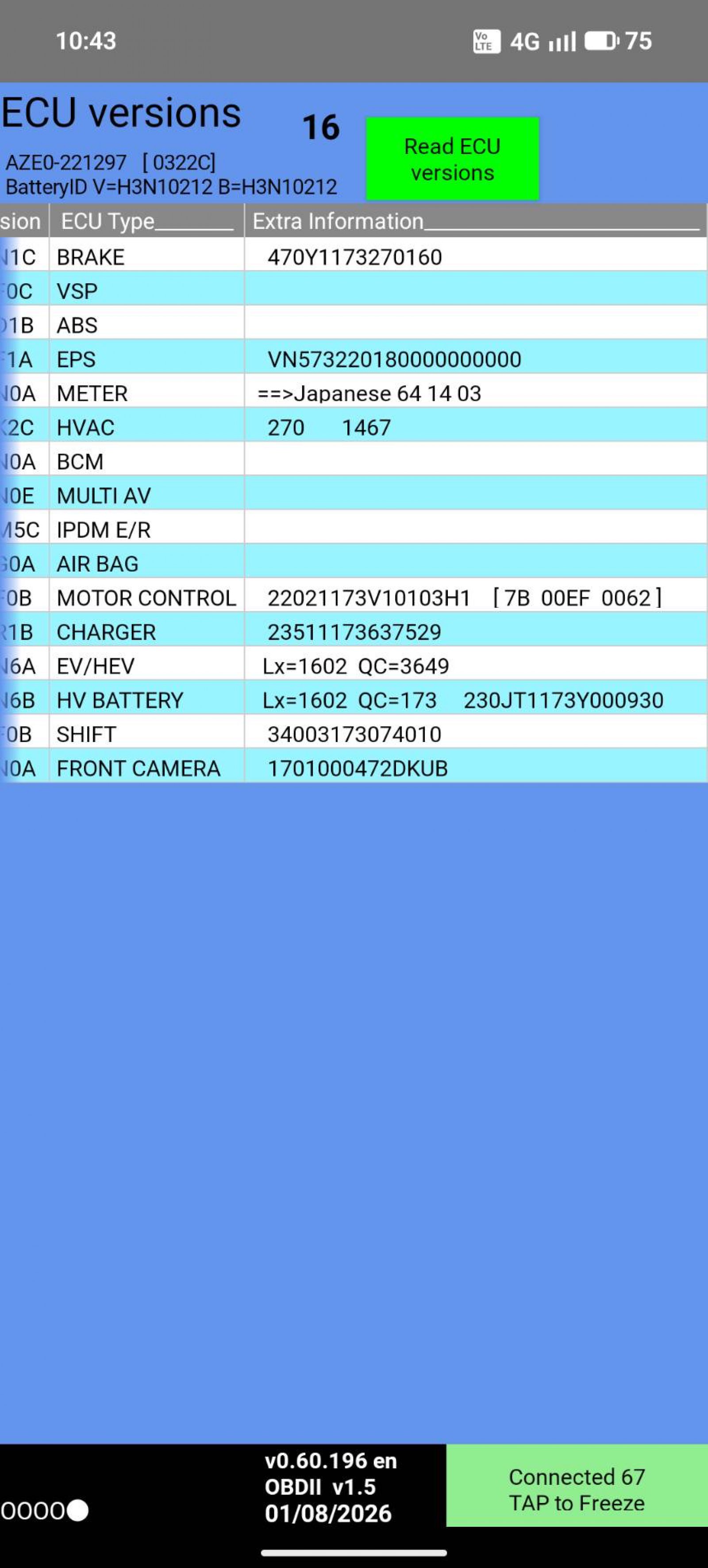Tap the Read ECU versions button
This screenshot has width=708, height=1568.
[x=452, y=159]
